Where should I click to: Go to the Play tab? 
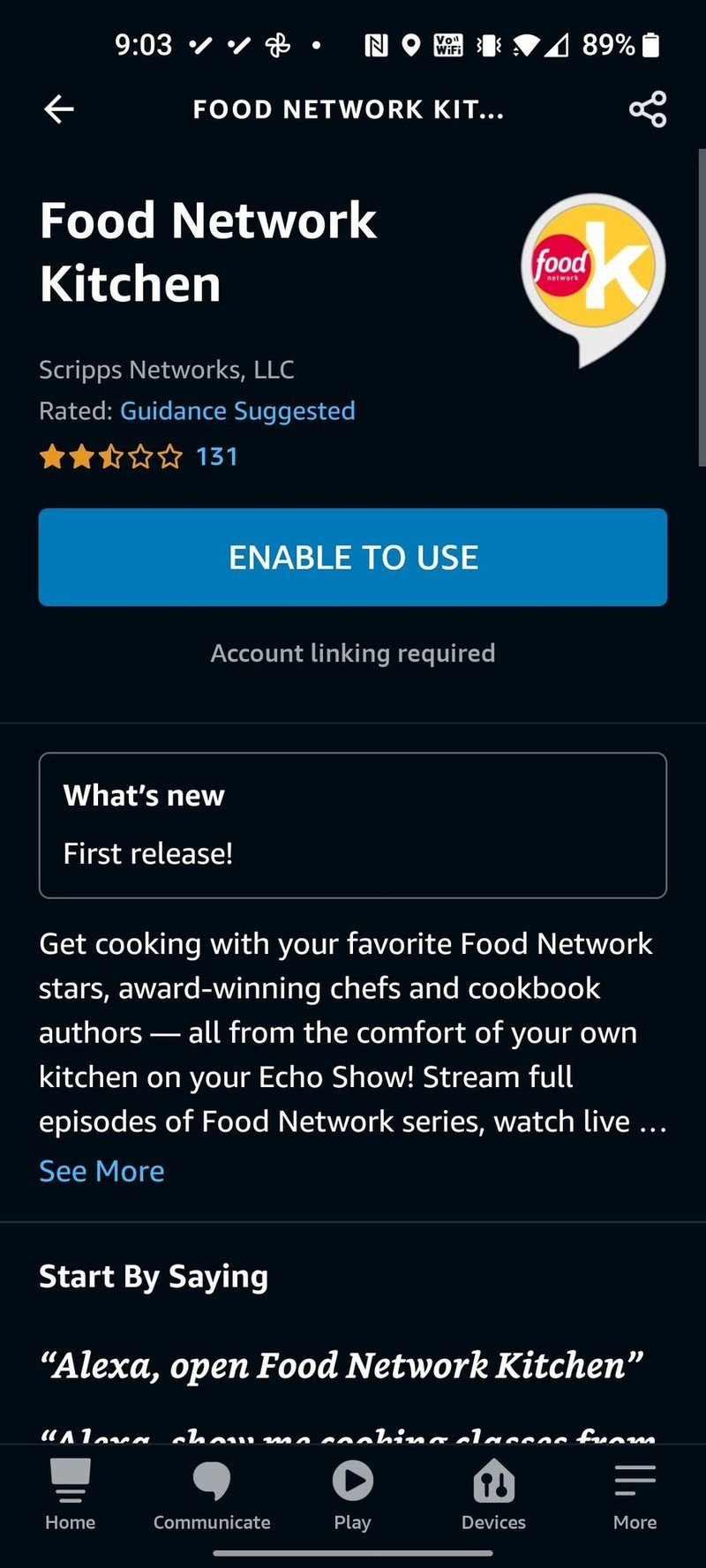pyautogui.click(x=353, y=1495)
